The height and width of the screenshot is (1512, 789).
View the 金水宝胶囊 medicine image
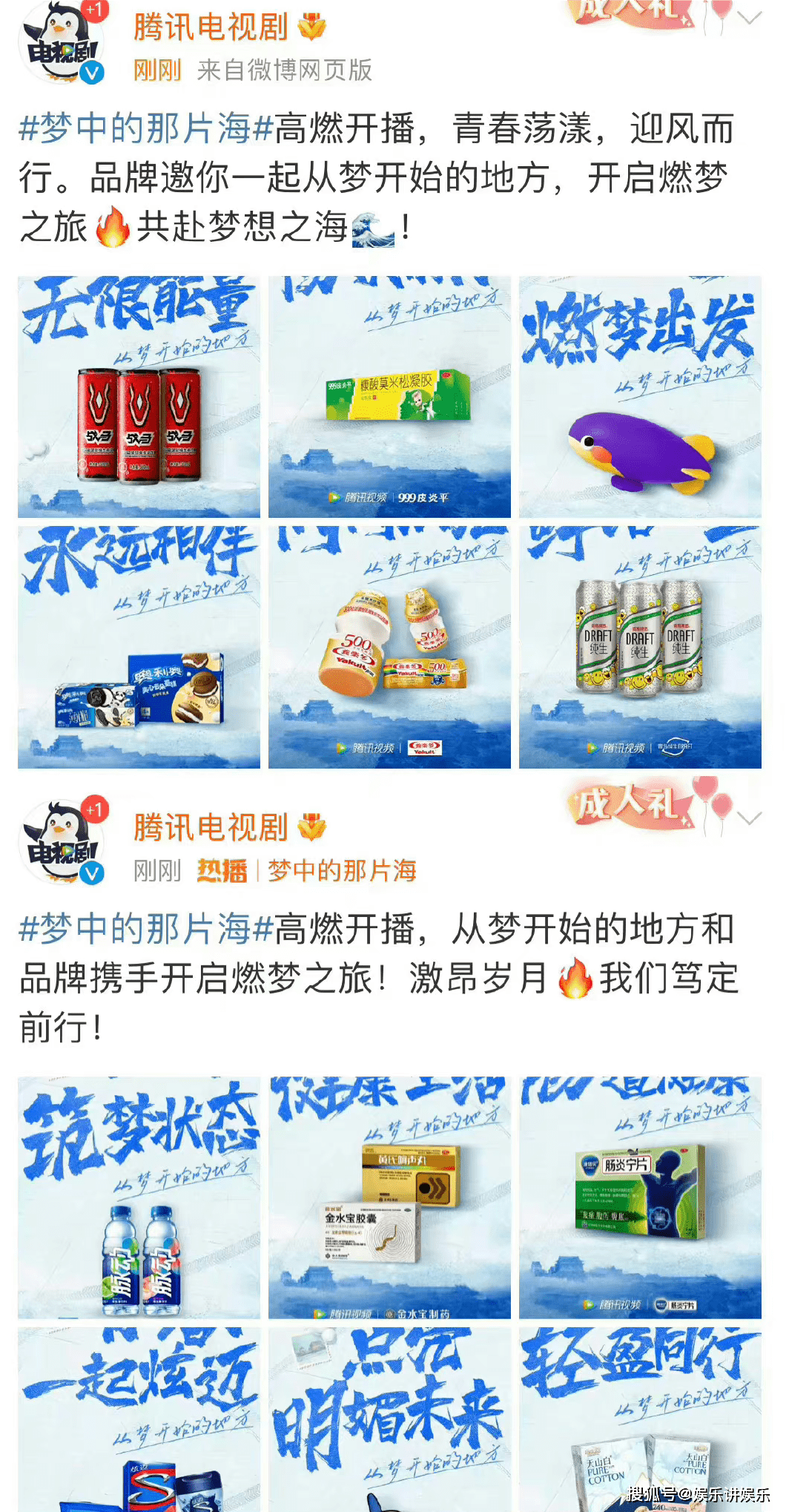click(x=389, y=1197)
